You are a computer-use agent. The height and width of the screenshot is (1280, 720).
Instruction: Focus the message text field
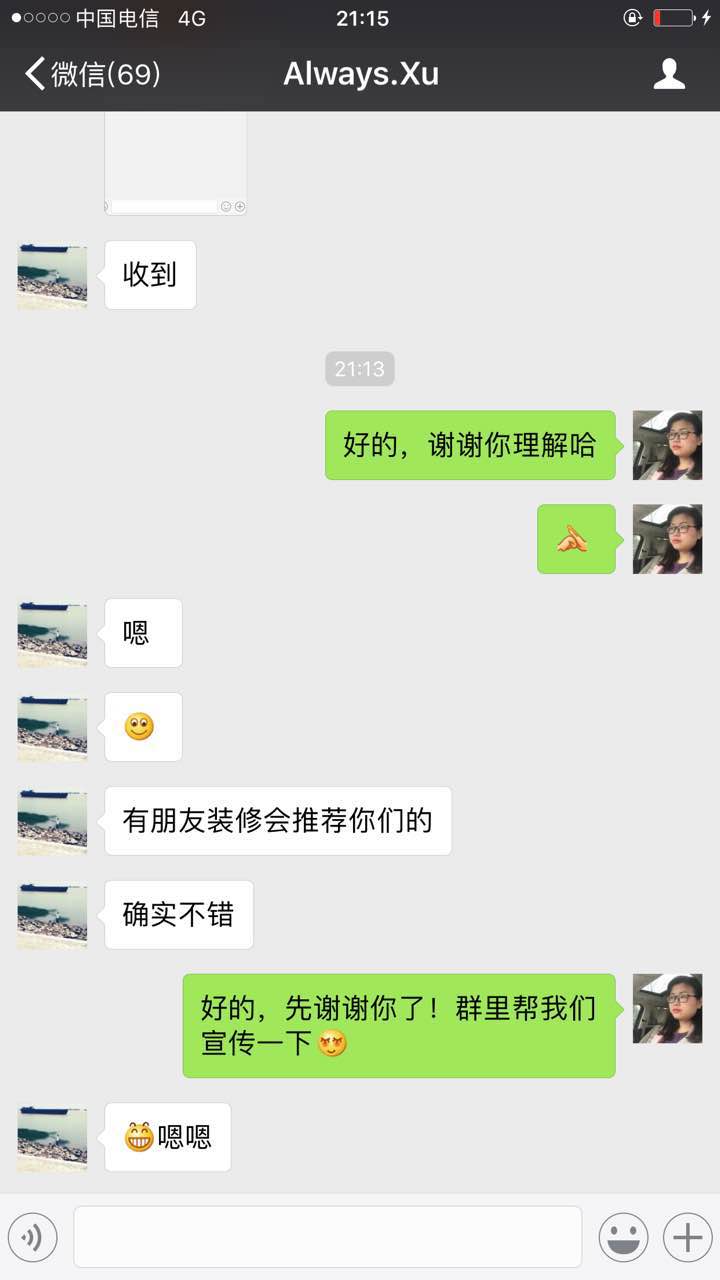point(327,1237)
